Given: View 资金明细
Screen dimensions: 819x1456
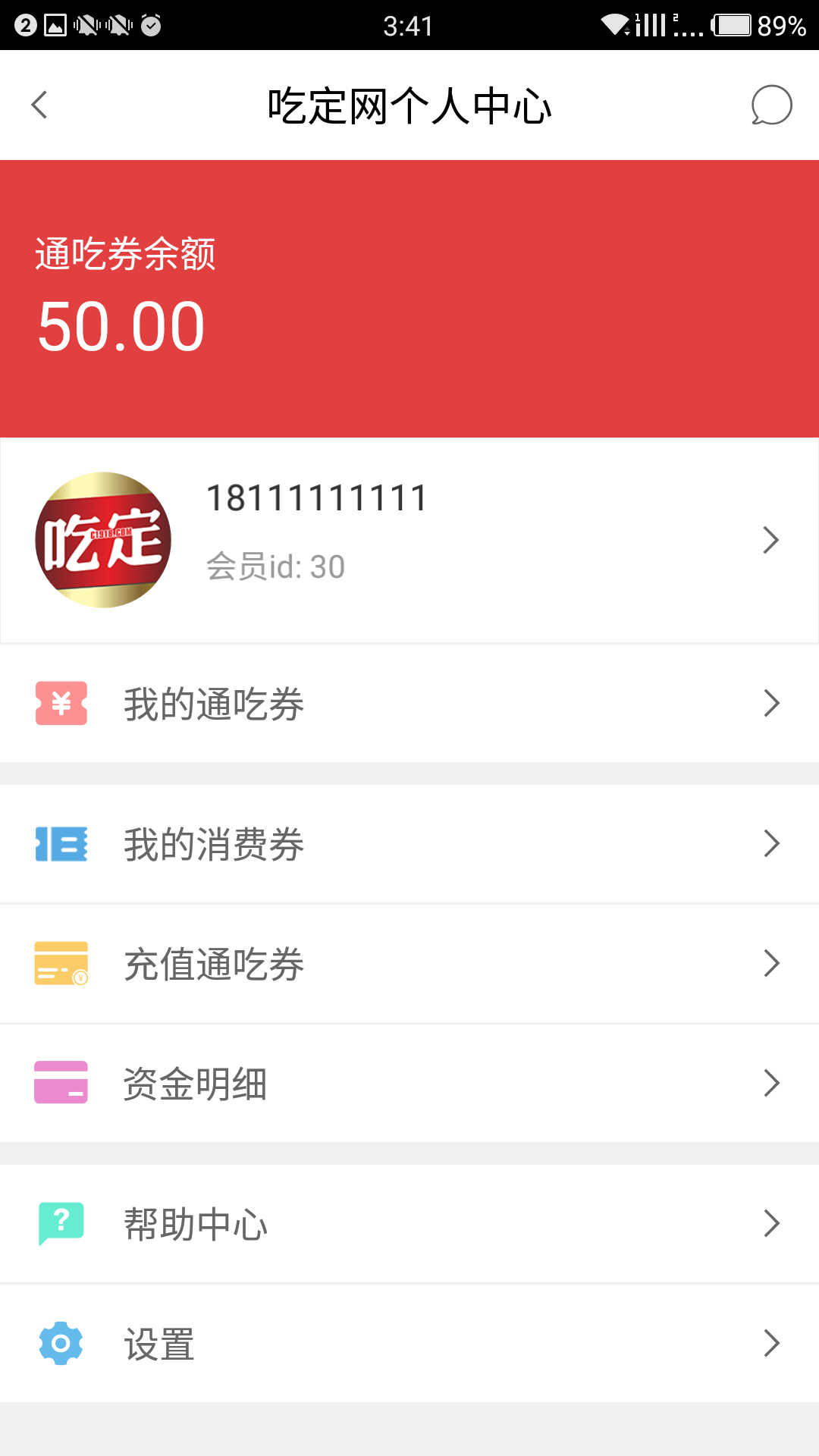Looking at the screenshot, I should click(x=409, y=1083).
